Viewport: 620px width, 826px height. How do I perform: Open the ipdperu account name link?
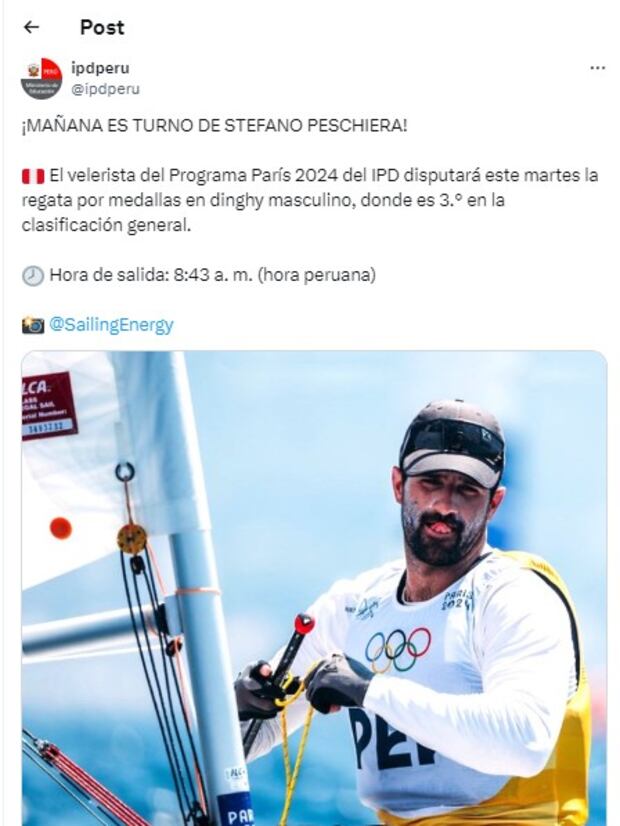click(100, 68)
